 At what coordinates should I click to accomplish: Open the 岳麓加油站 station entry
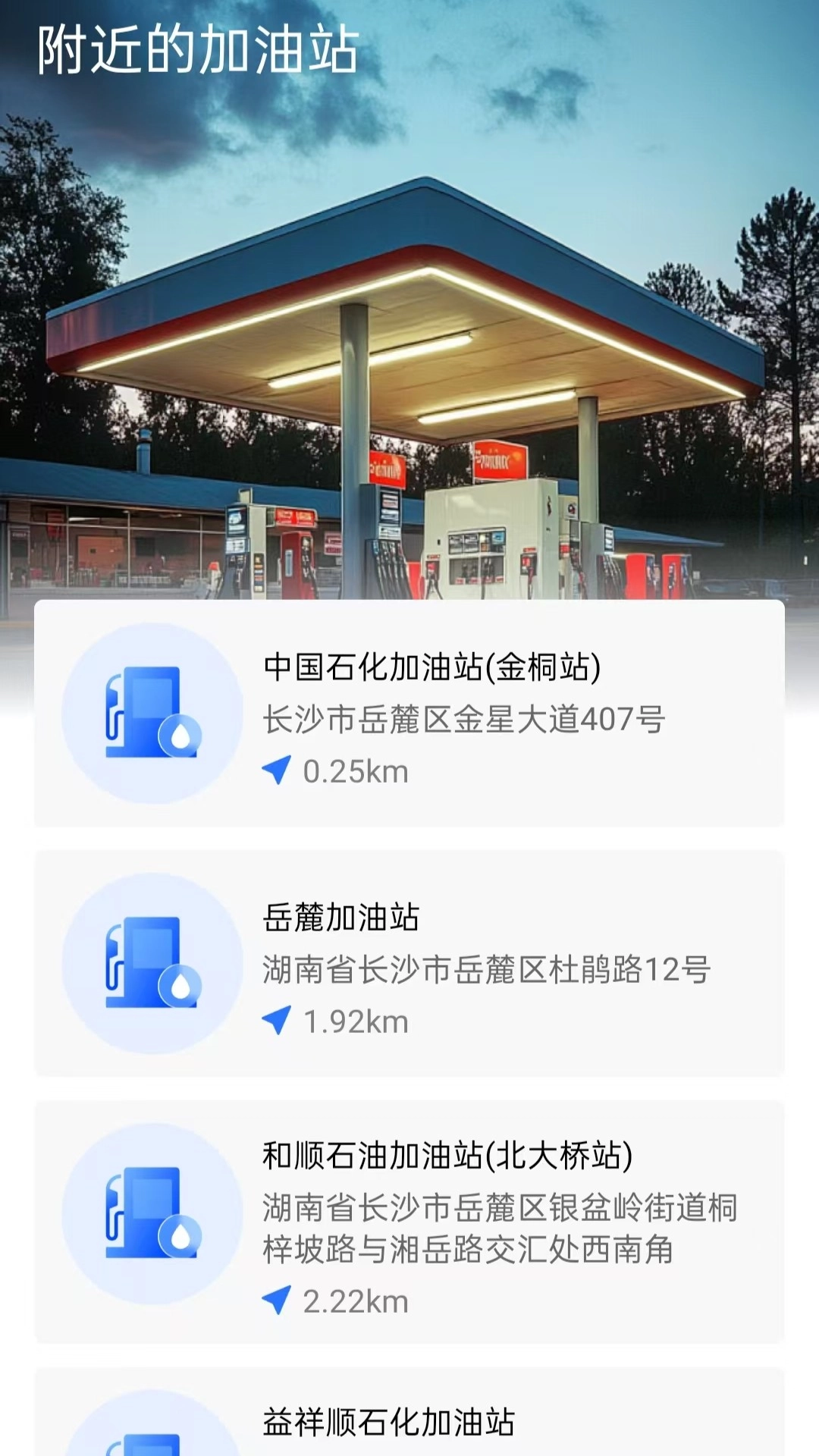[409, 969]
